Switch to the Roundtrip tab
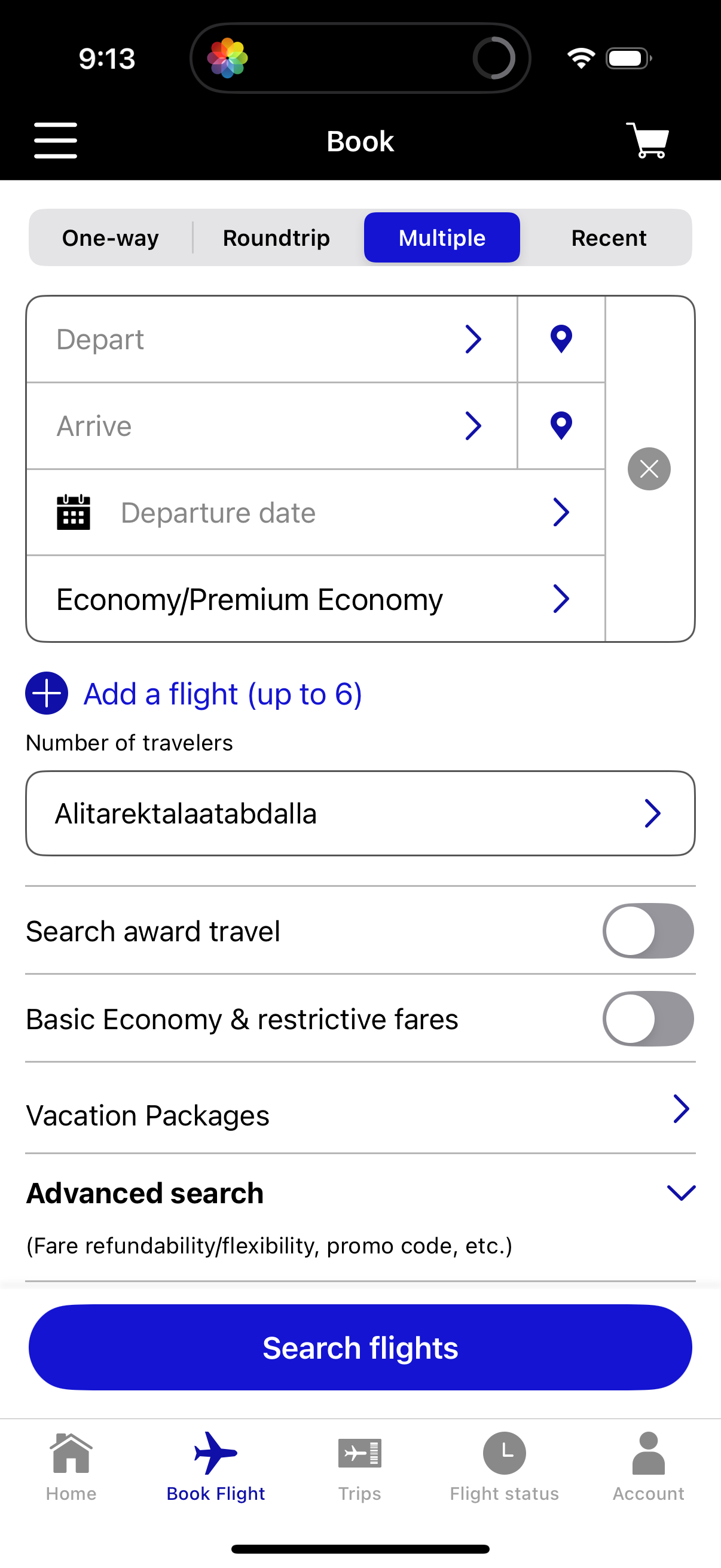The width and height of the screenshot is (721, 1568). (276, 237)
